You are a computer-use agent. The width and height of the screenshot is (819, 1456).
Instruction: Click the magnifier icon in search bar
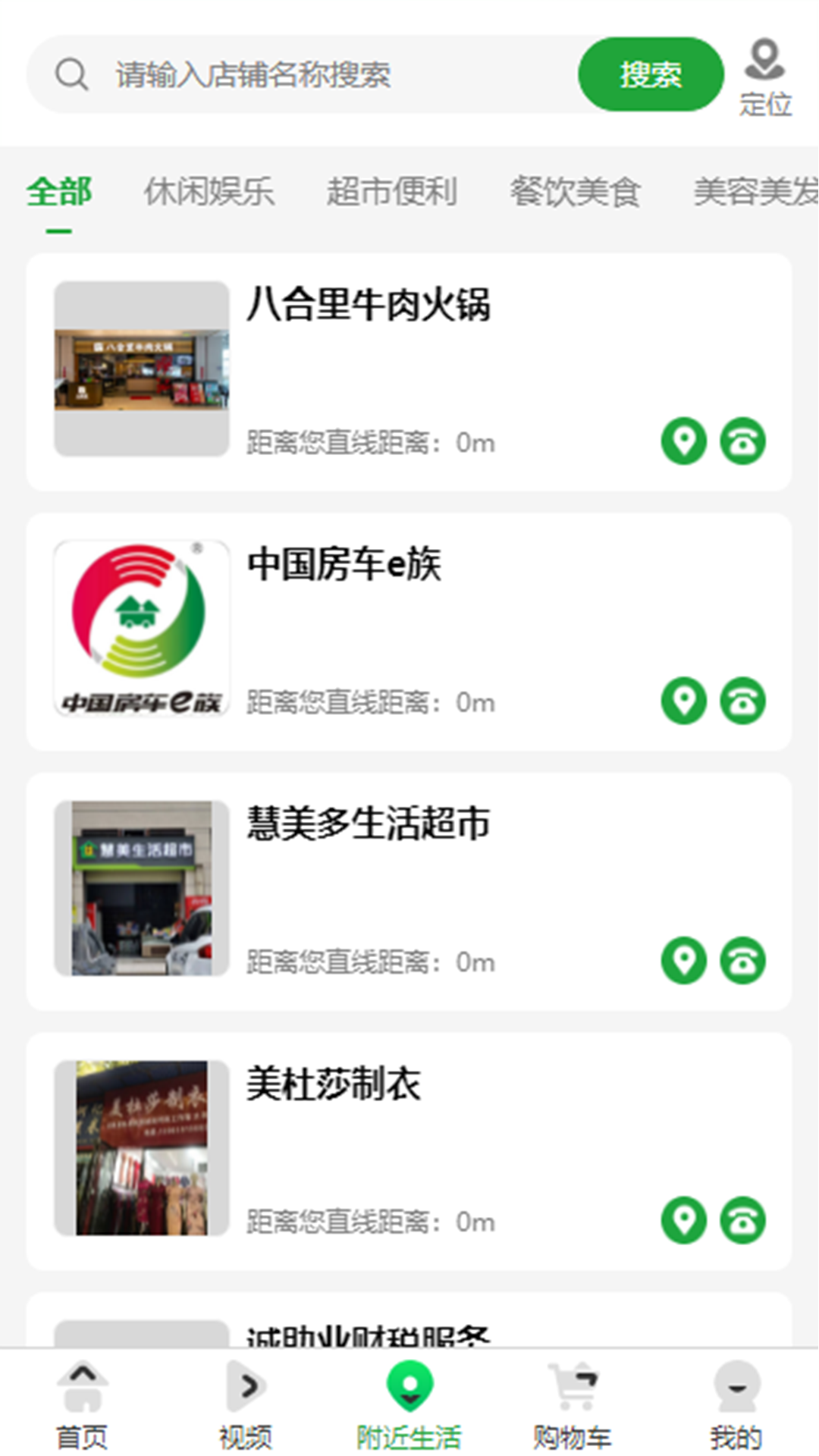(x=72, y=74)
